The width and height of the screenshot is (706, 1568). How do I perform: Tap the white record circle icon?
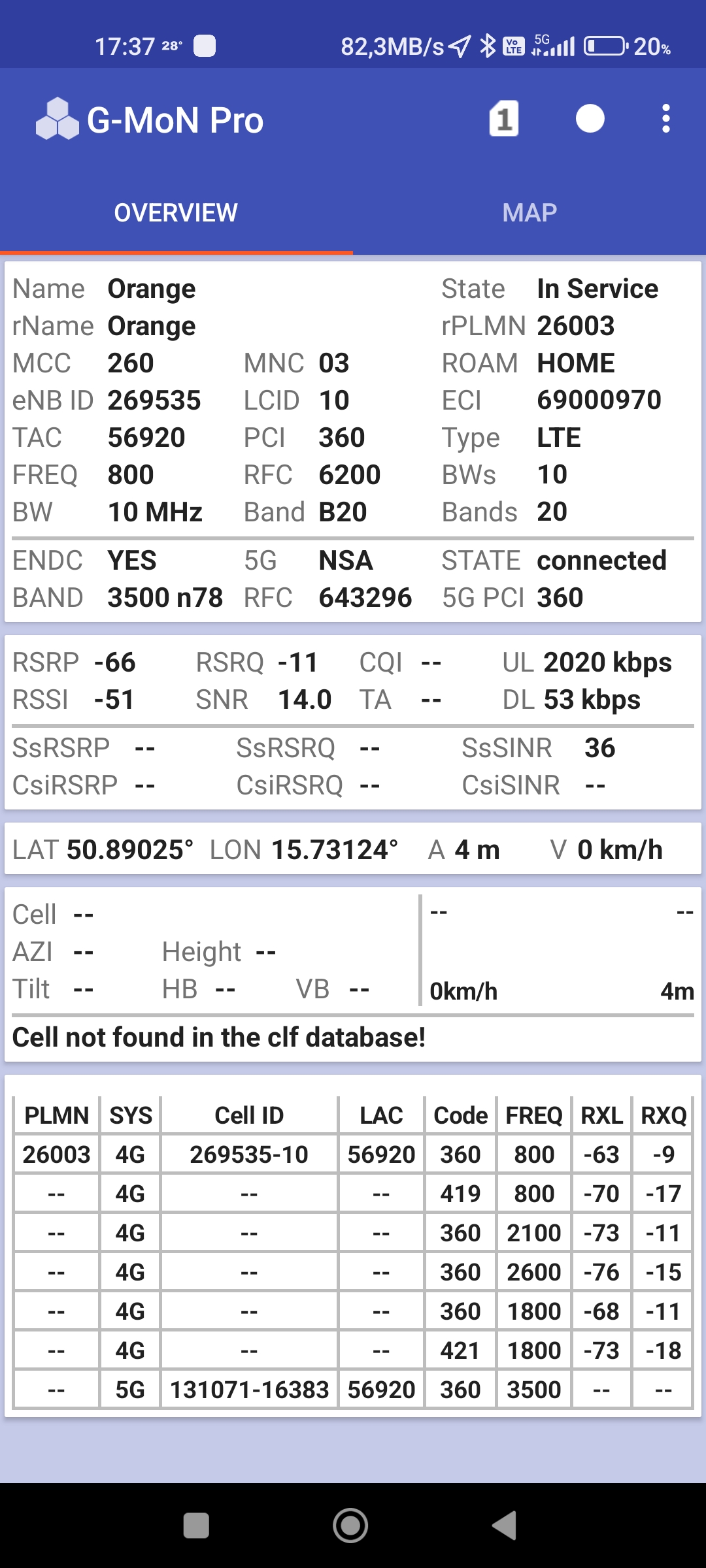tap(590, 119)
